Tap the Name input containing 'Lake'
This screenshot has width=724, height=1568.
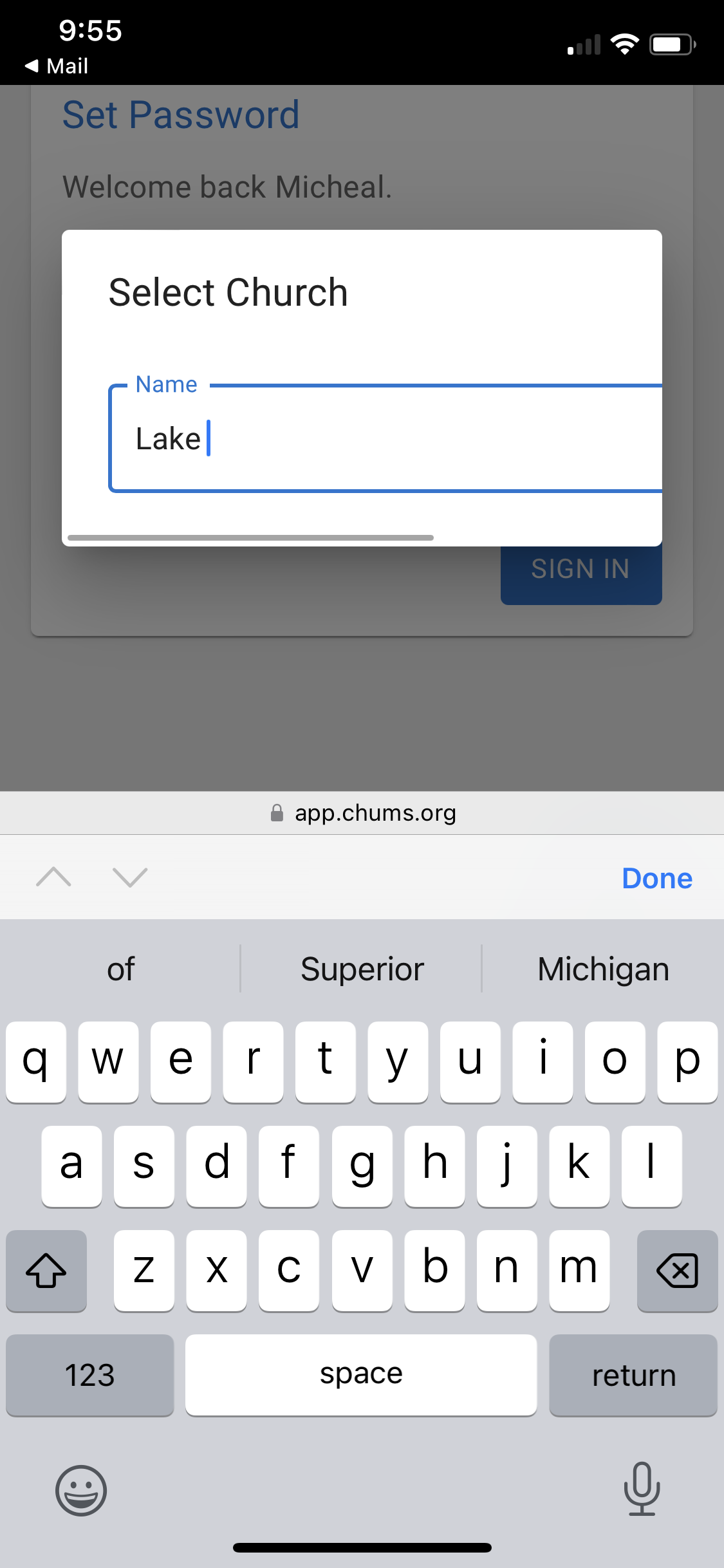(360, 438)
